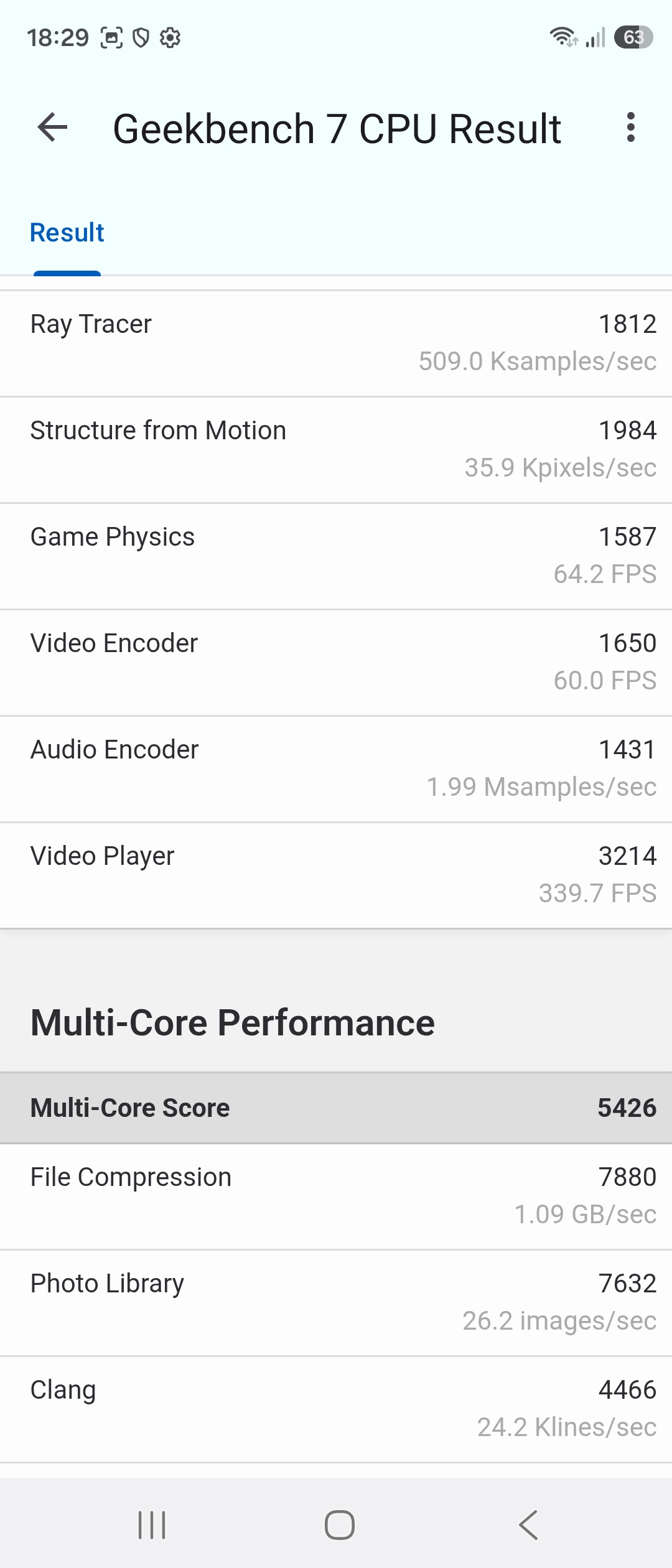Go to the home screen
Screen dimensions: 672x1568
[x=340, y=1524]
